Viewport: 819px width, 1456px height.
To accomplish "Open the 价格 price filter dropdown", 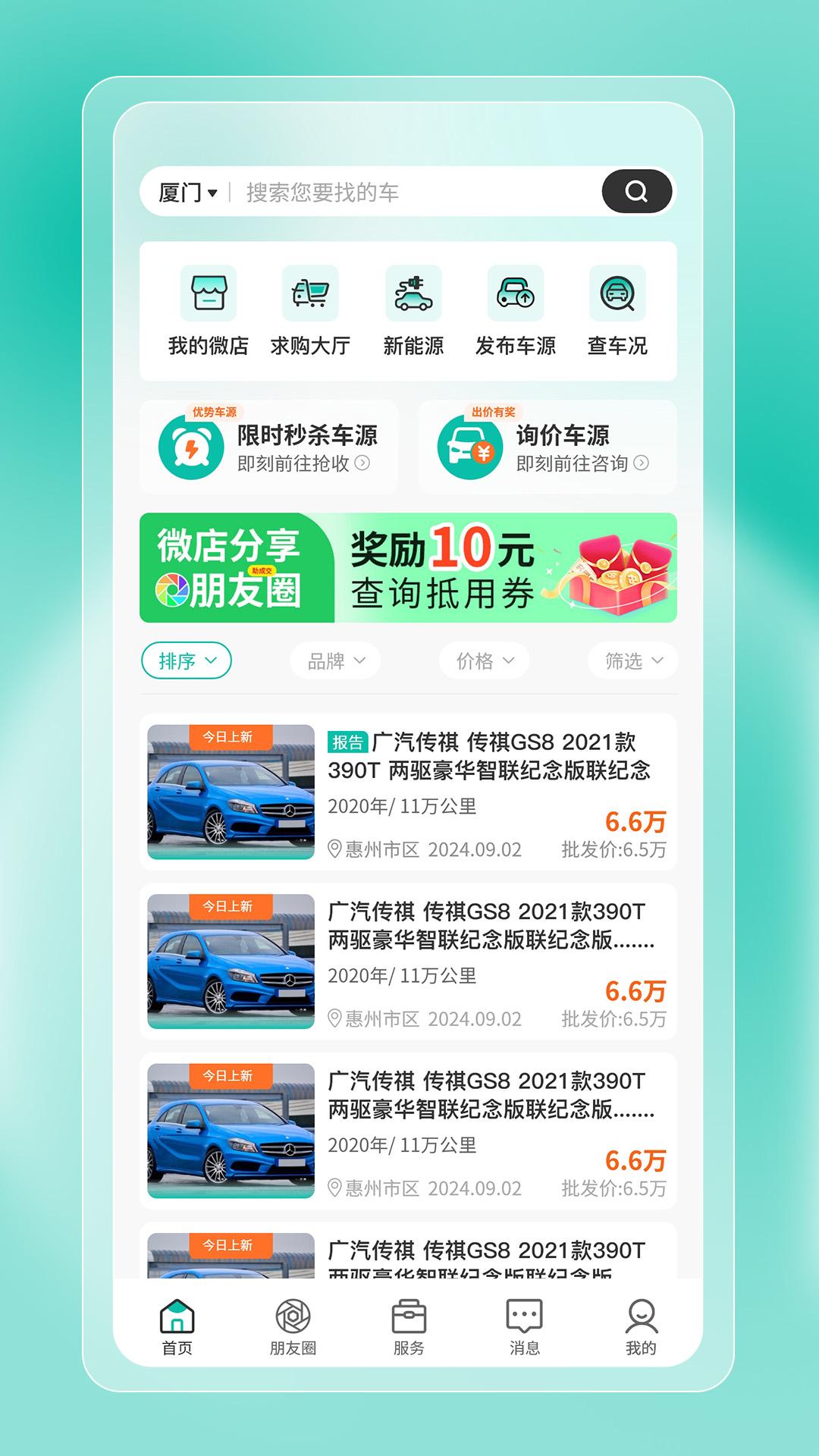I will click(x=483, y=661).
